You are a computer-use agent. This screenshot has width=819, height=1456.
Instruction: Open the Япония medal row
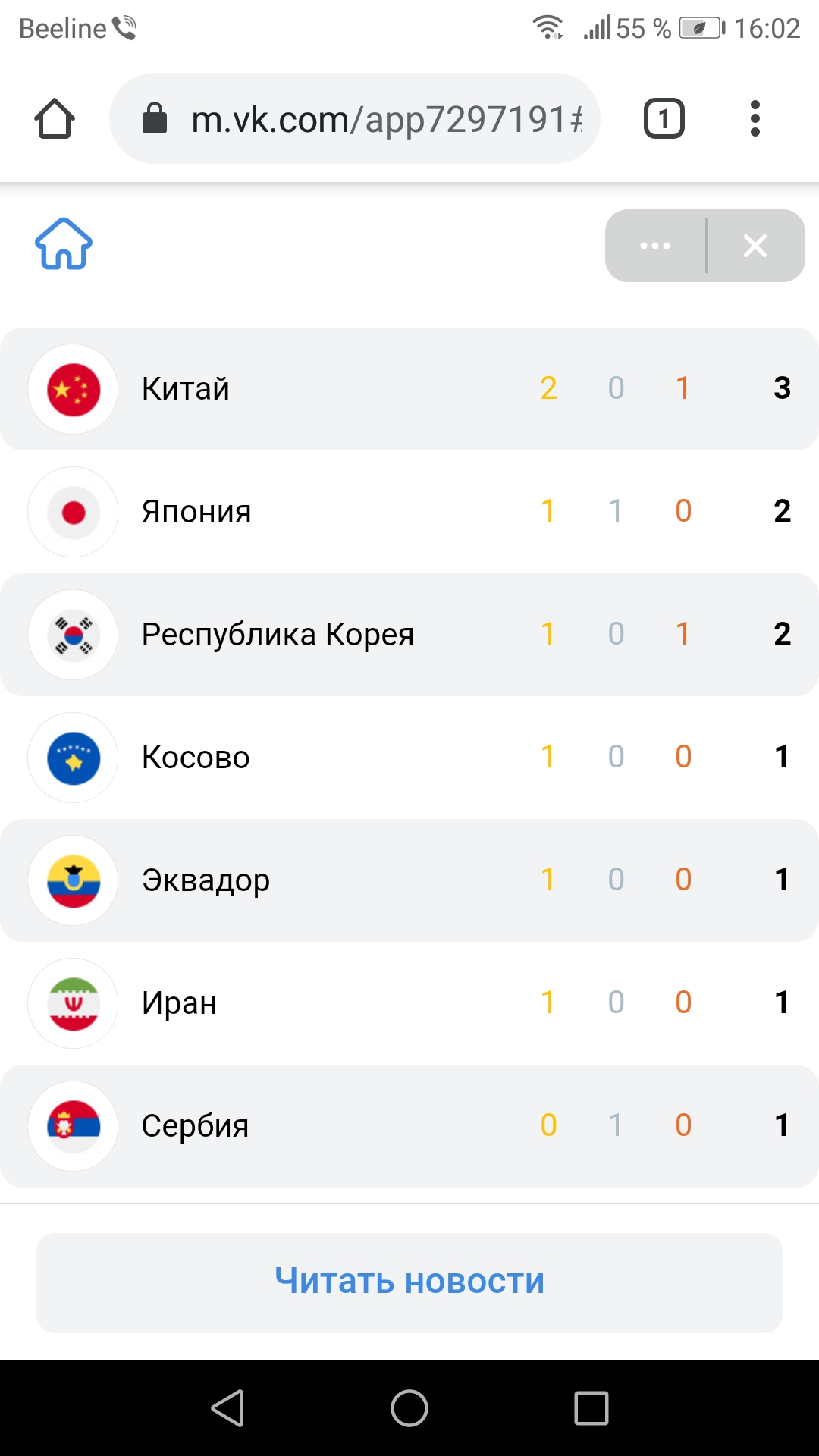click(x=409, y=512)
